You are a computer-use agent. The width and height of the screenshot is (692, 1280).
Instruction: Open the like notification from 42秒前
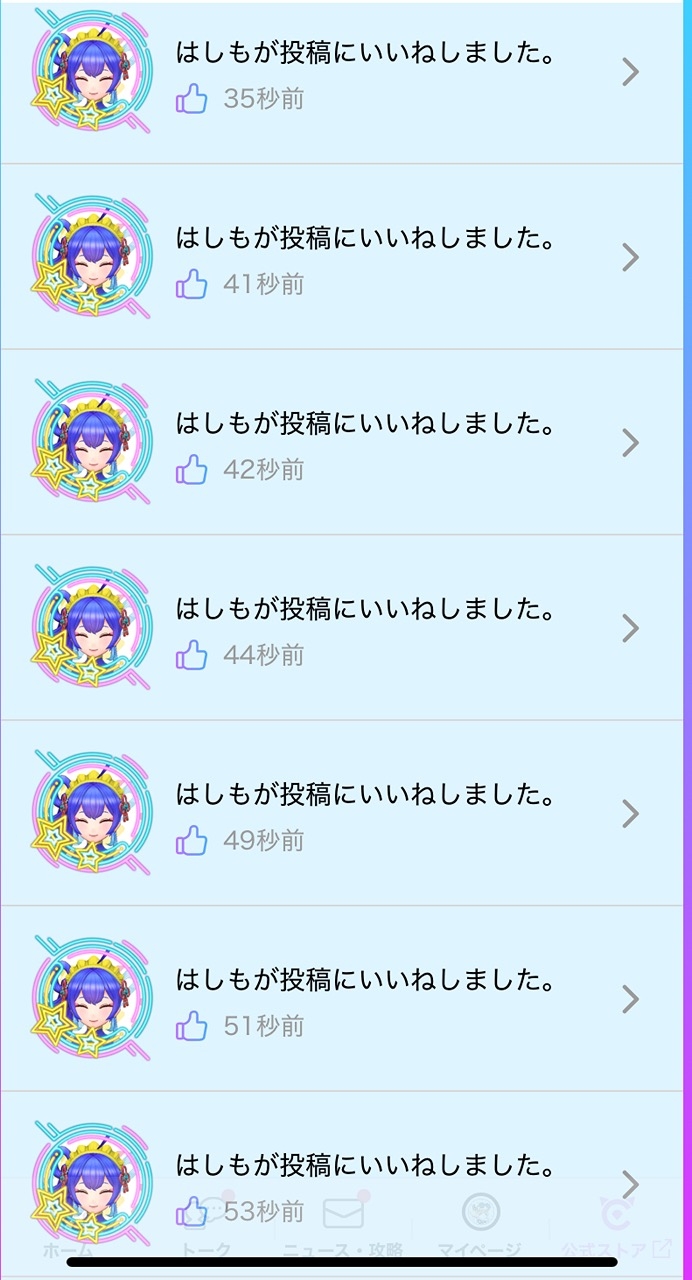click(x=364, y=443)
